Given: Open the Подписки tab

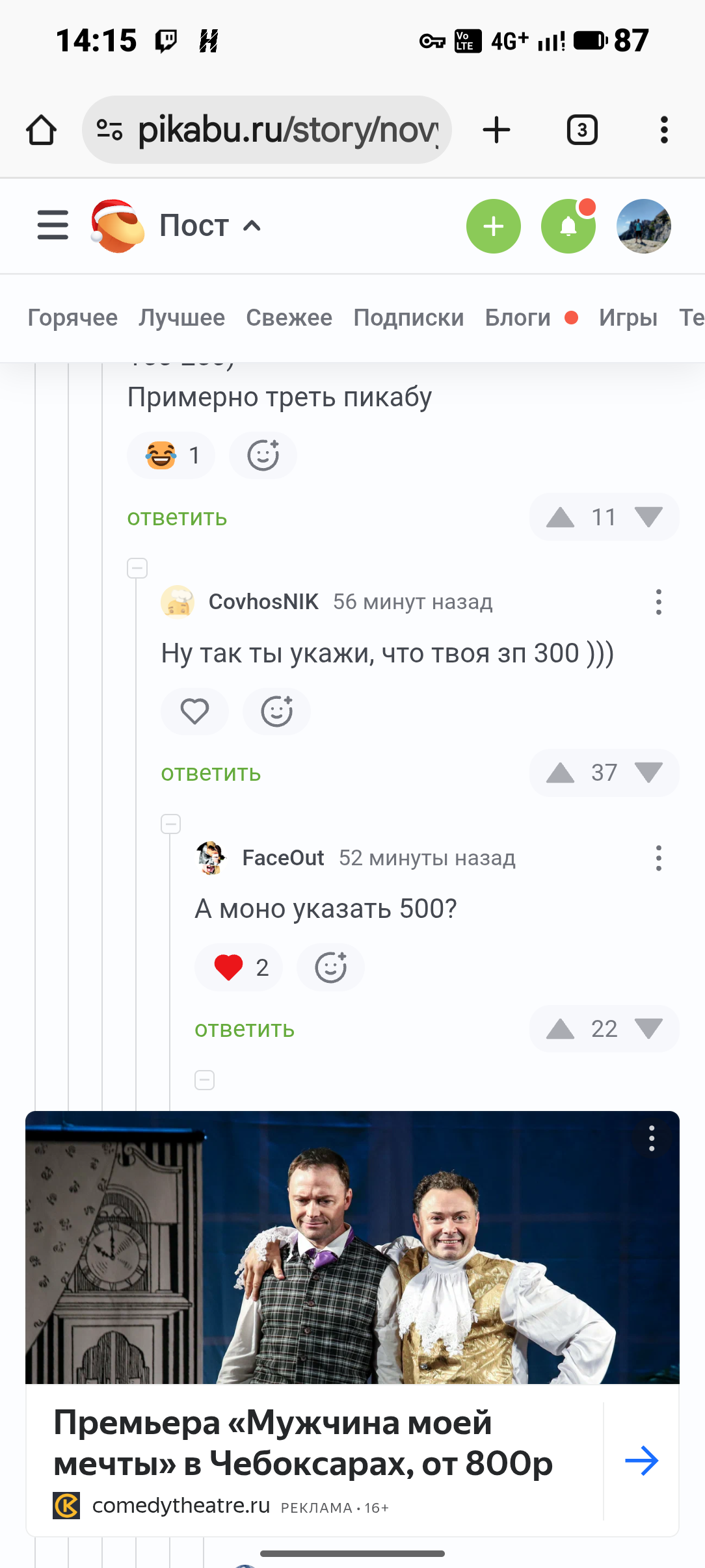Looking at the screenshot, I should (408, 317).
